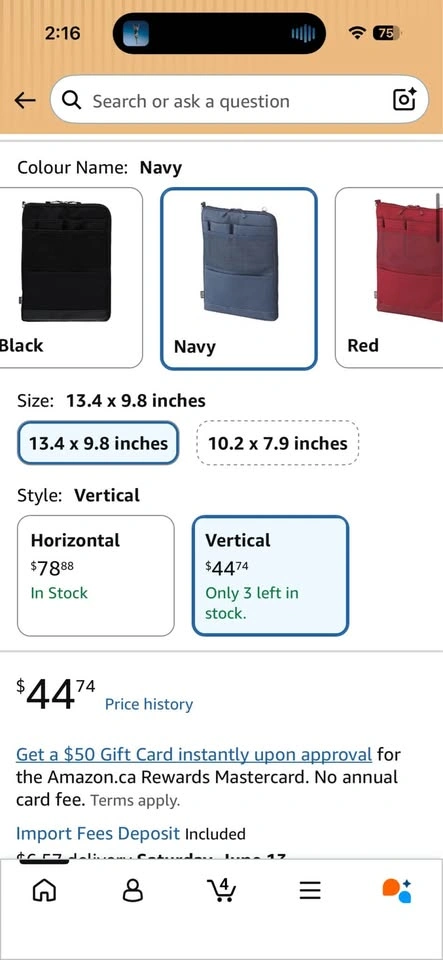443x960 pixels.
Task: Choose the Navy colour option
Action: pos(239,279)
